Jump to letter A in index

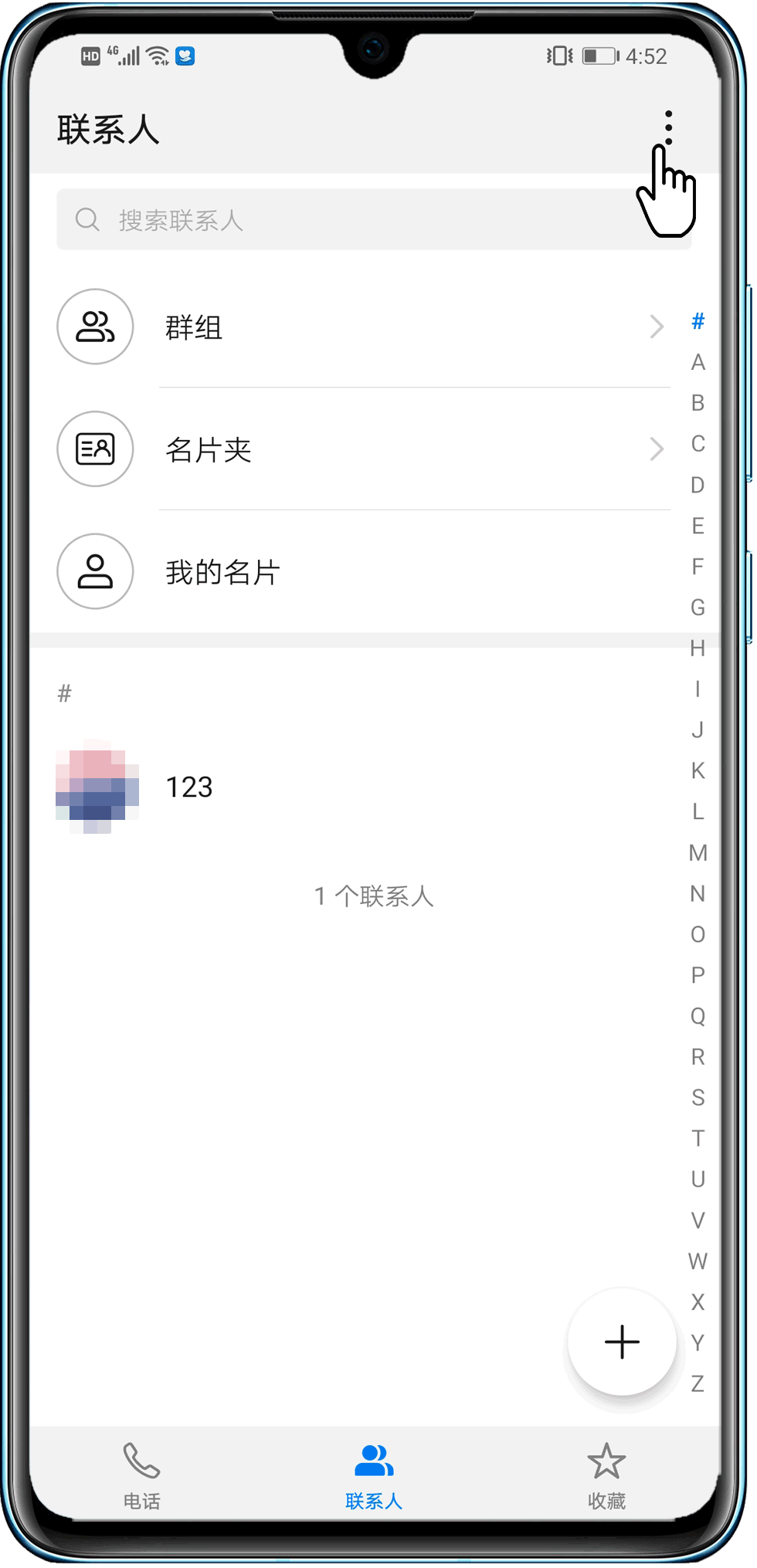click(698, 362)
